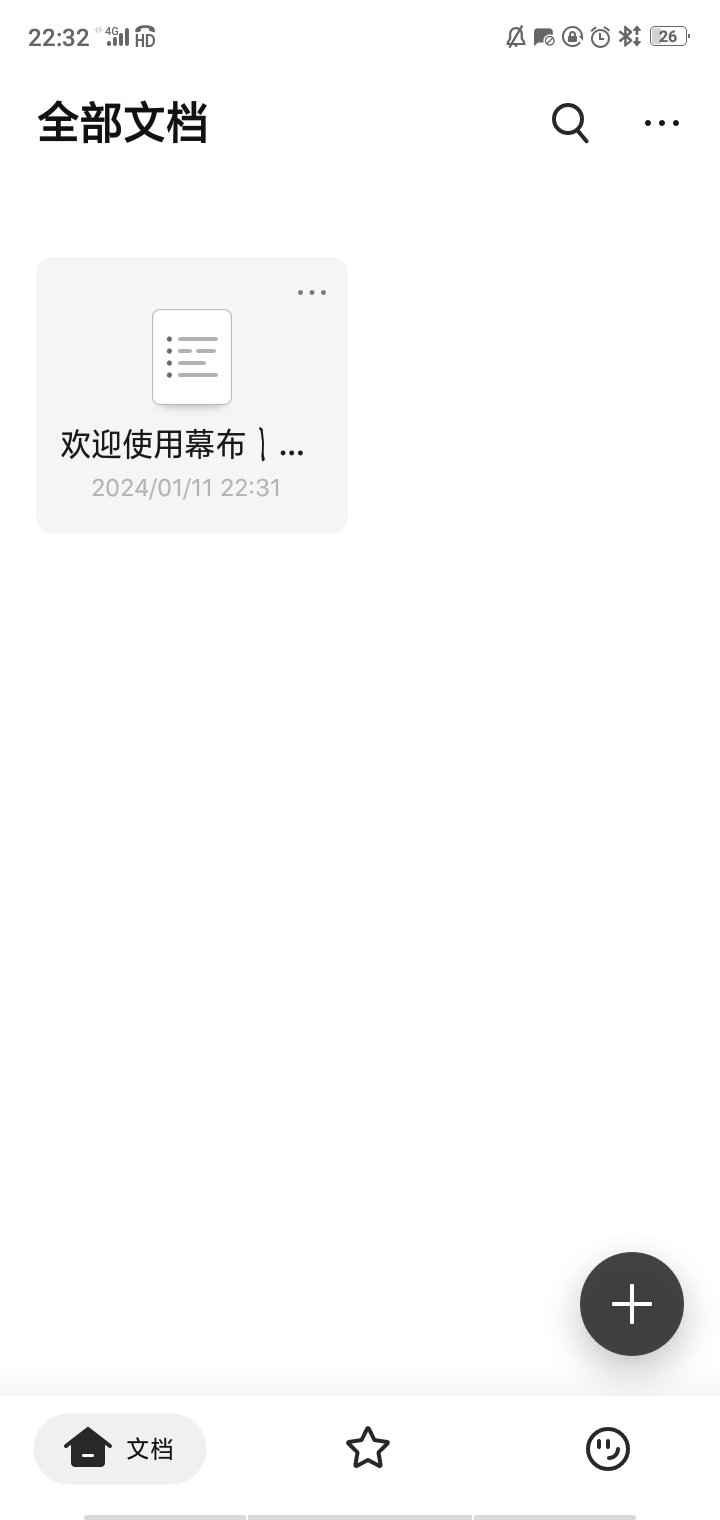Tap the rotation lock icon in the status bar
Image resolution: width=720 pixels, height=1520 pixels.
(570, 36)
